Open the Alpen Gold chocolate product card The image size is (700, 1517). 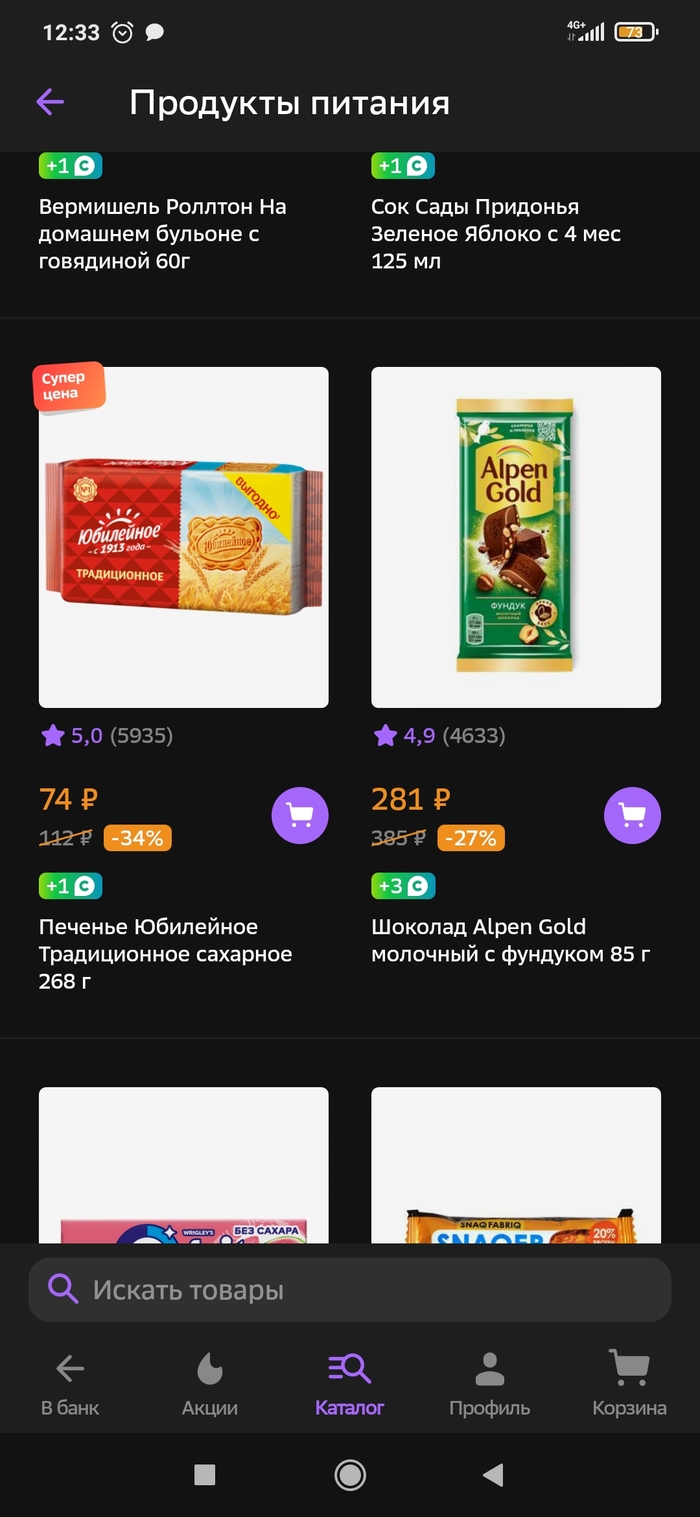[516, 537]
